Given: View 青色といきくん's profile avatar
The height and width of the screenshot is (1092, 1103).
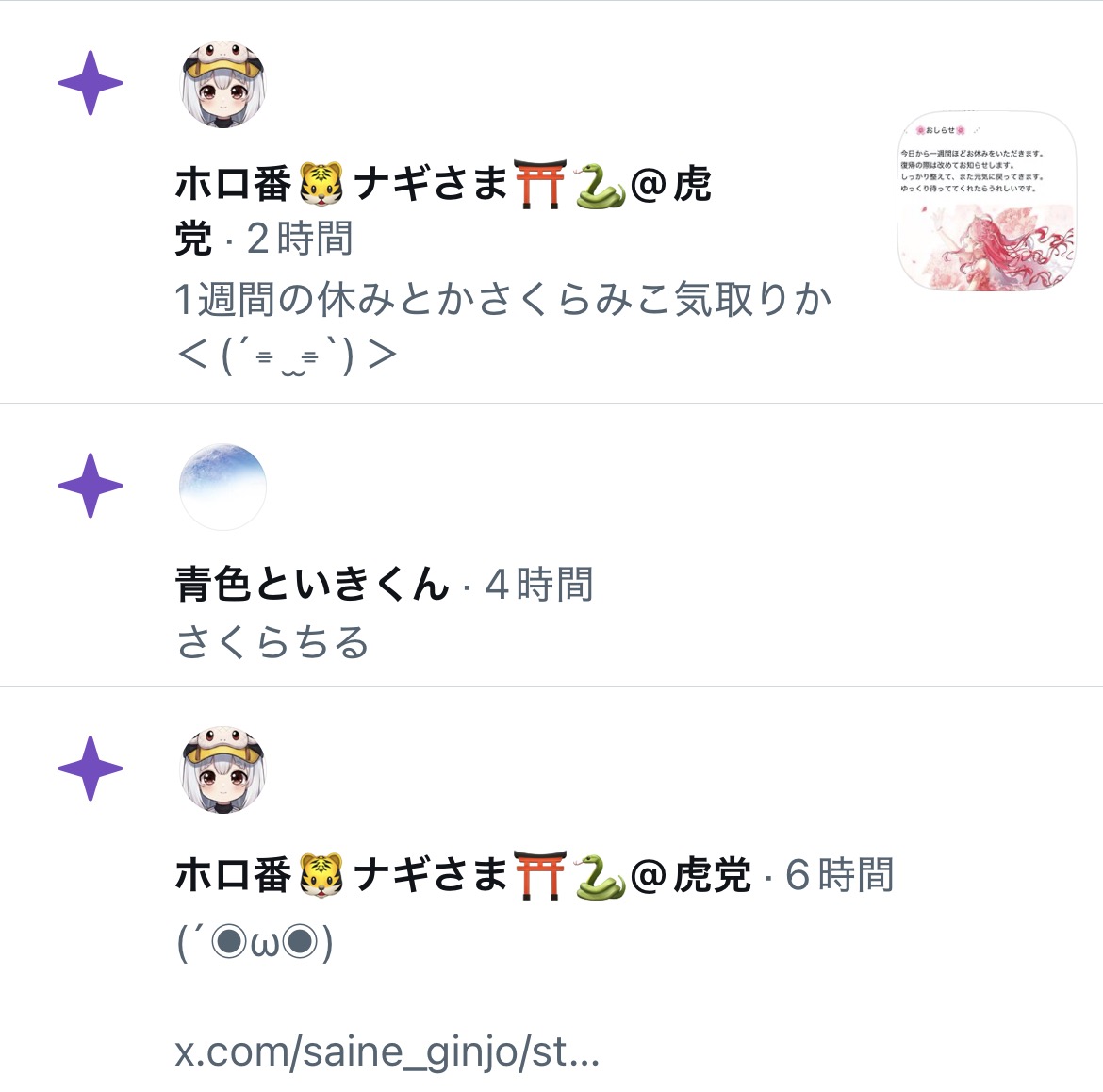Looking at the screenshot, I should point(222,487).
